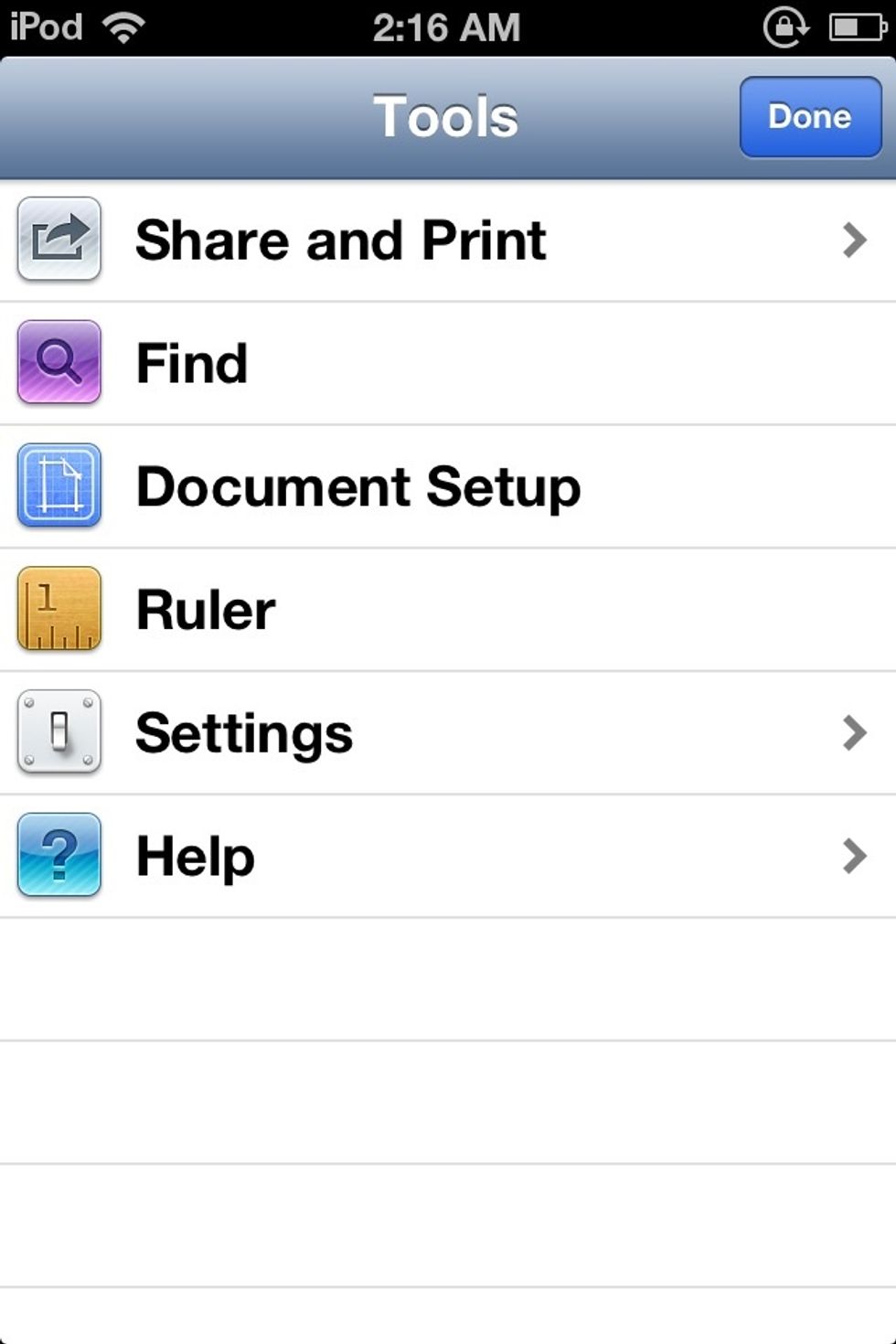Expand Share and Print options
The image size is (896, 1344).
853,239
